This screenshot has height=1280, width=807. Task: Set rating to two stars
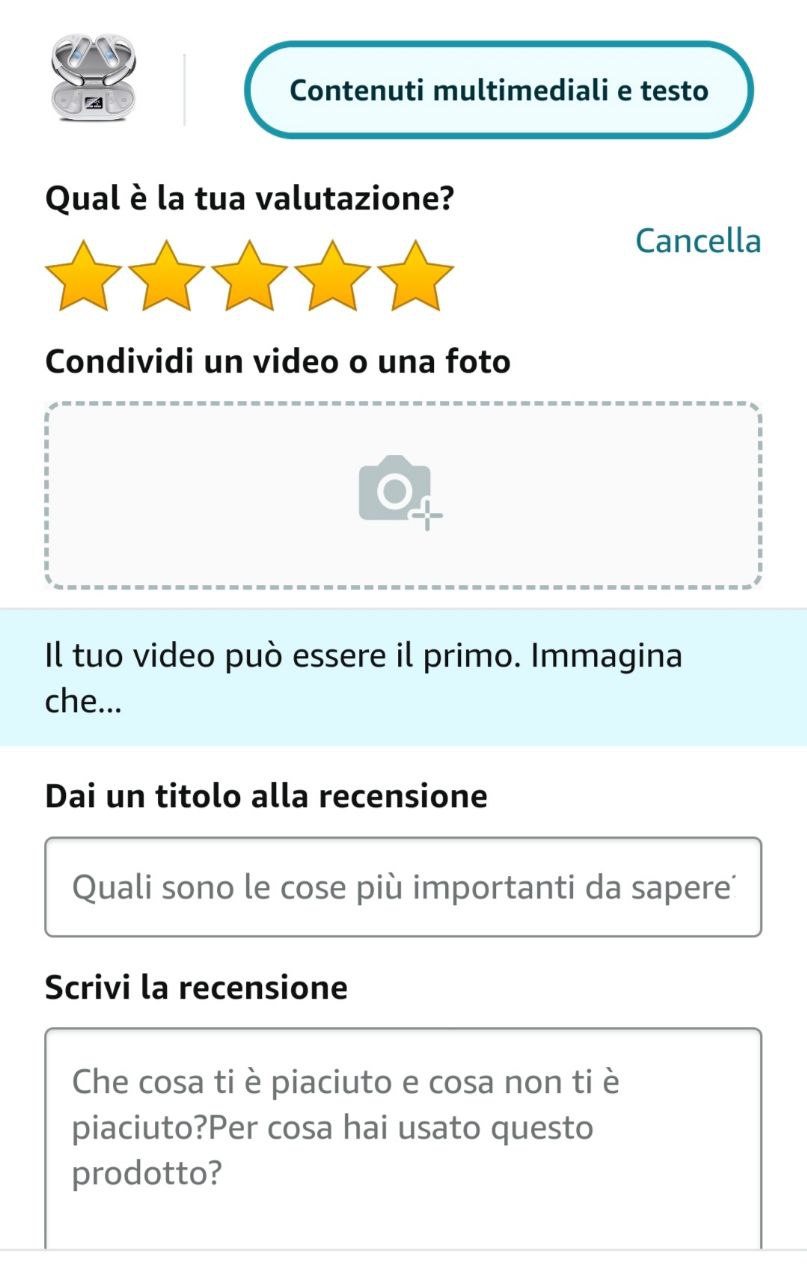(x=168, y=276)
